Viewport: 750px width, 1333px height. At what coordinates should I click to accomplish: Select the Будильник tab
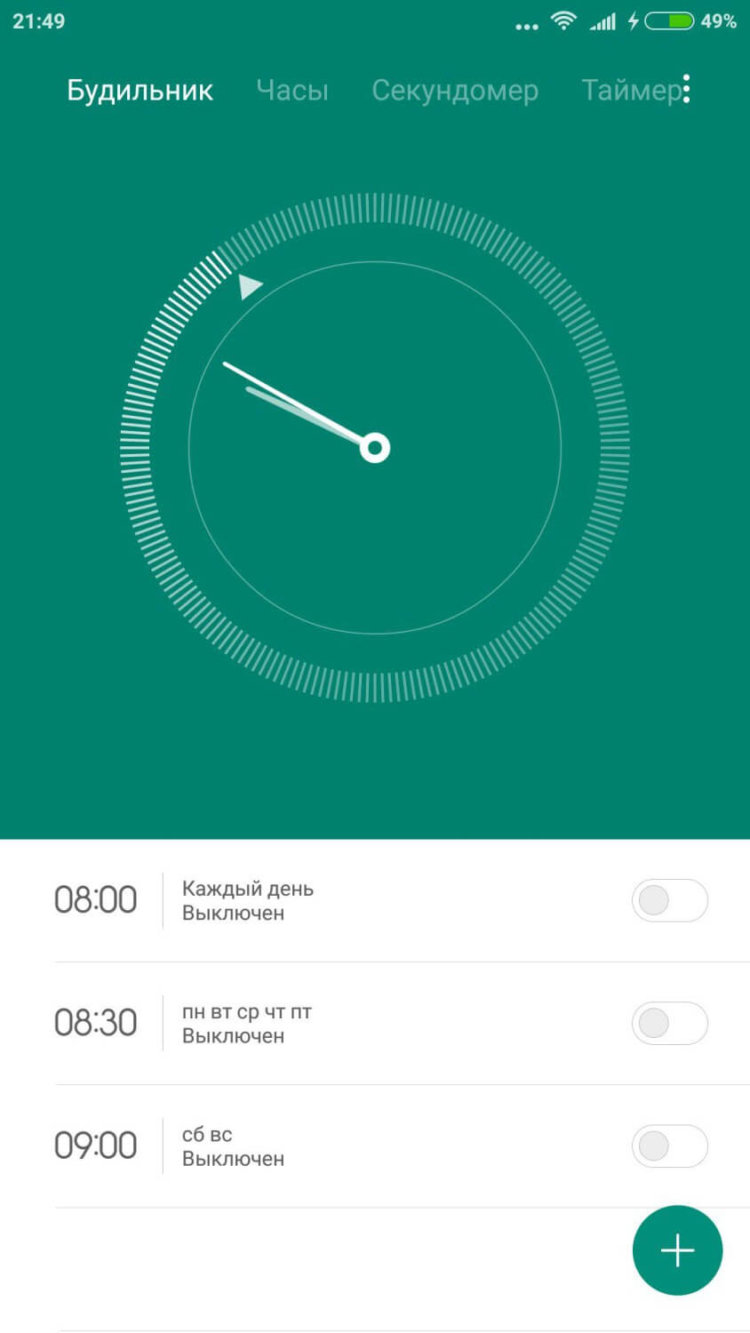[x=140, y=90]
